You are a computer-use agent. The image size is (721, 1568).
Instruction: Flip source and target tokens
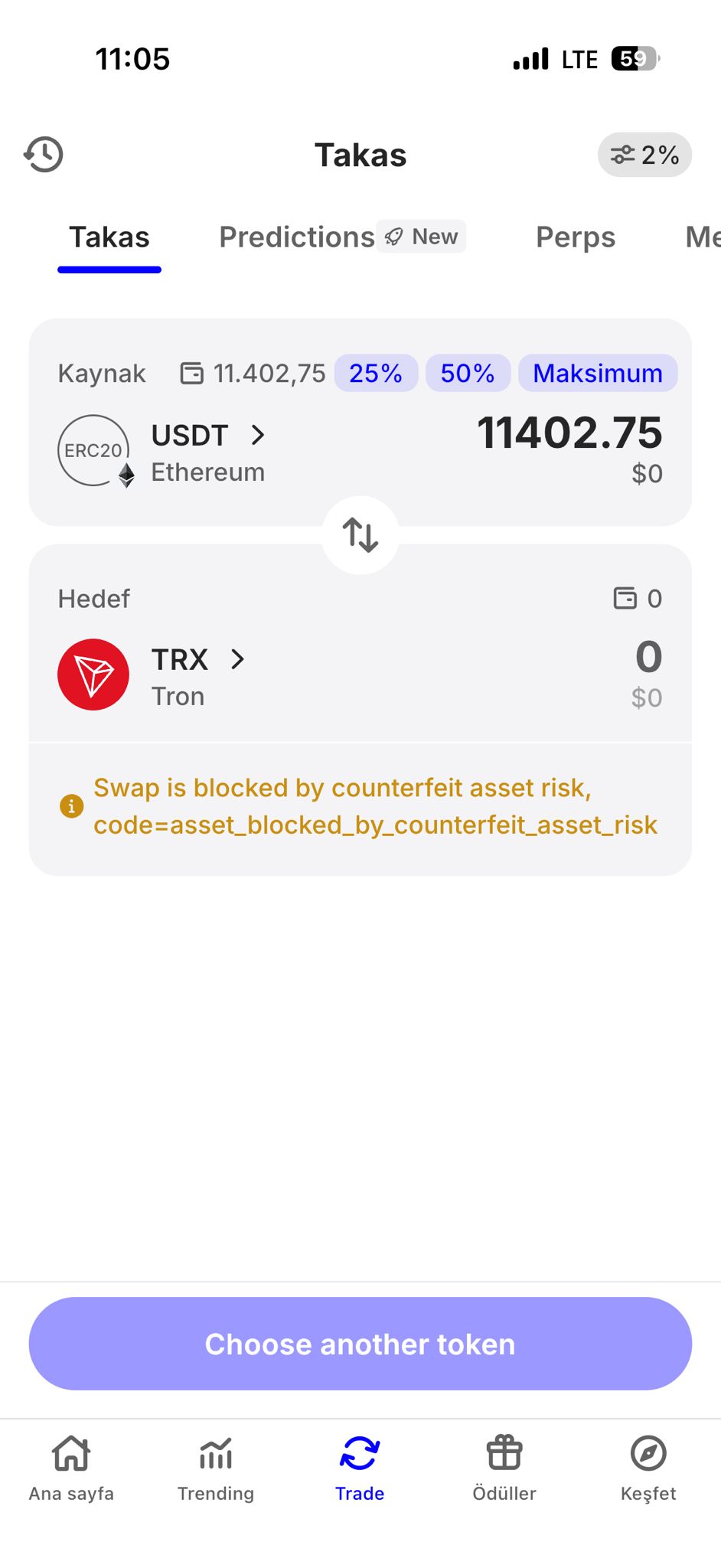tap(360, 534)
